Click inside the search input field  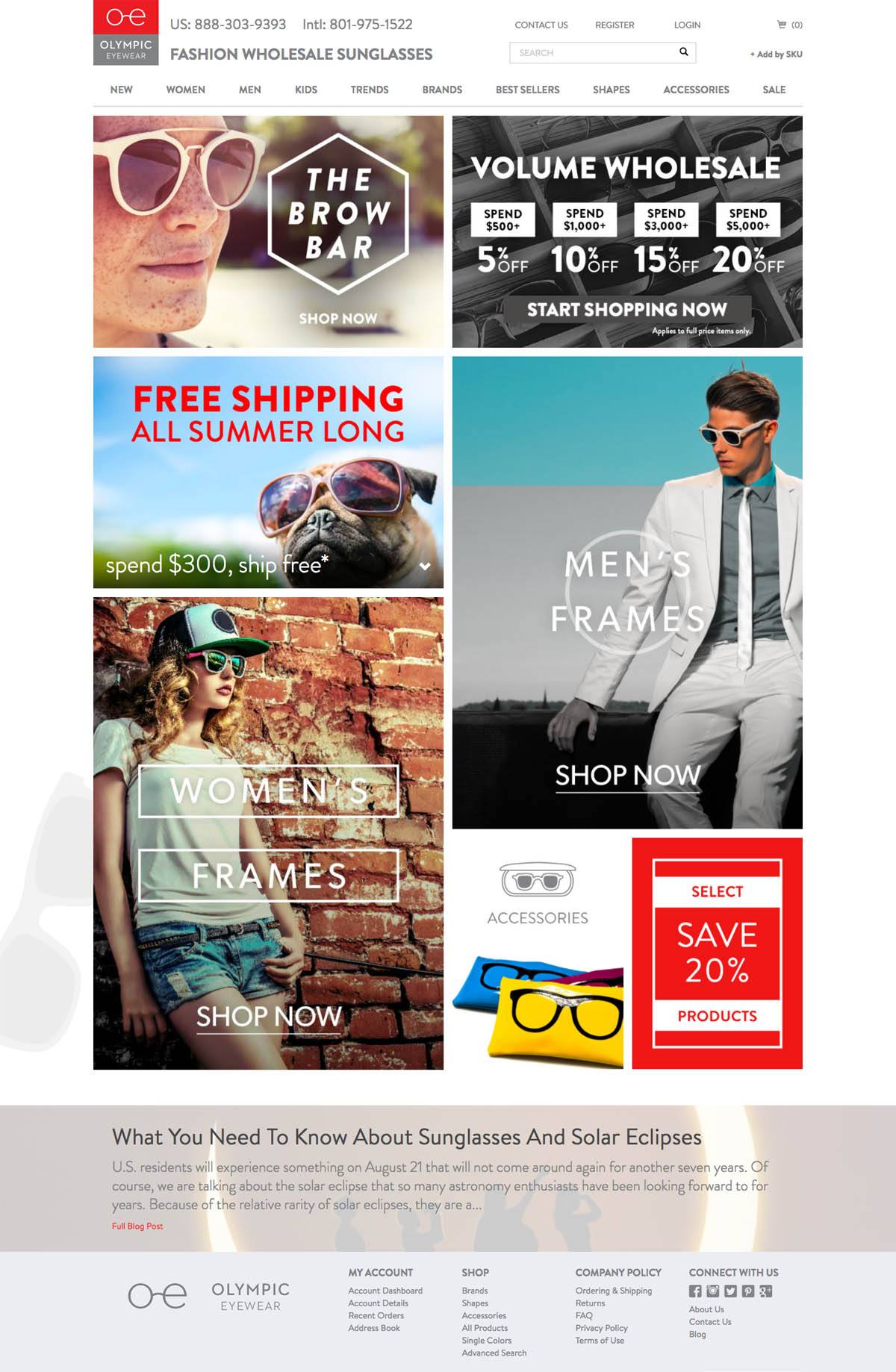pyautogui.click(x=590, y=52)
